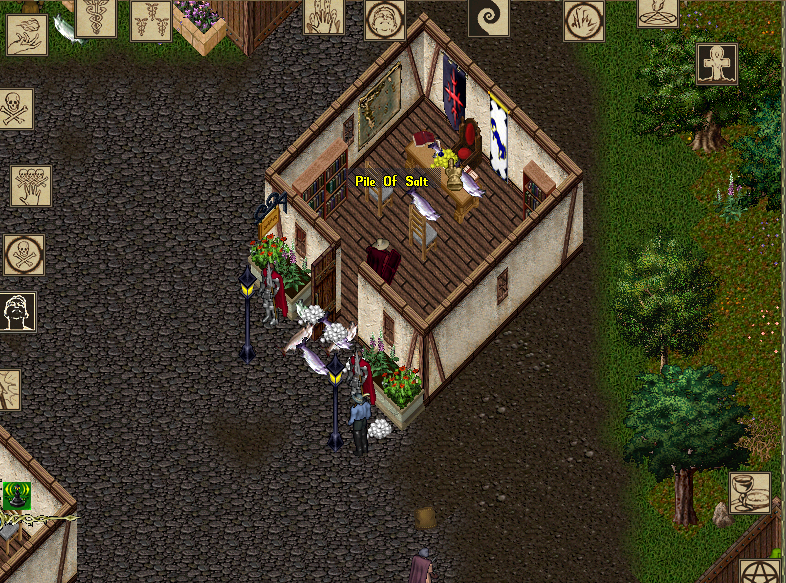Open the pentagram icon at bottom corner
Screen dimensions: 786x583
click(x=759, y=571)
